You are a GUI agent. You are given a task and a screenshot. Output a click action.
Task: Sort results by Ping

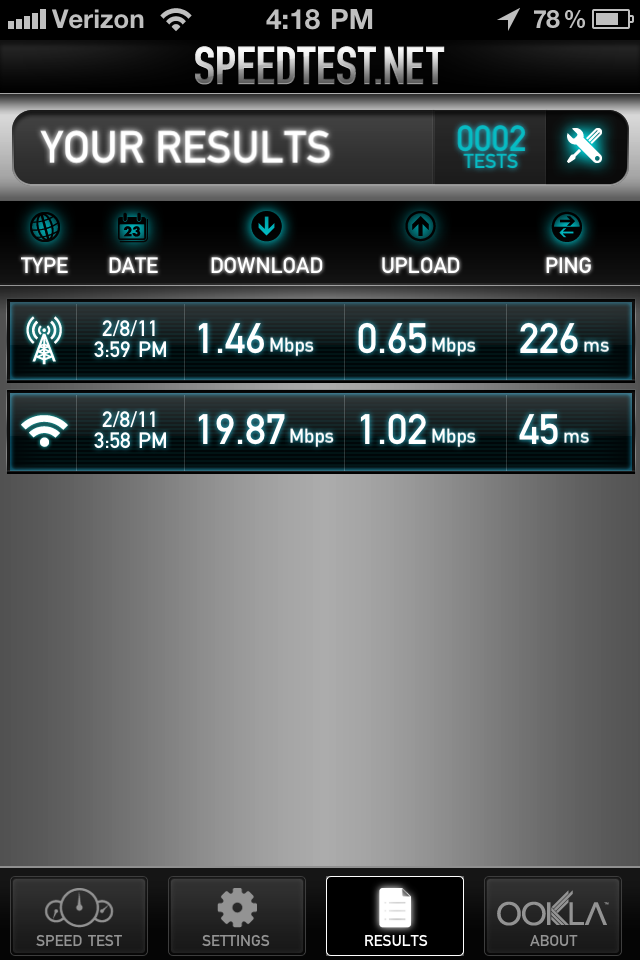pyautogui.click(x=568, y=244)
